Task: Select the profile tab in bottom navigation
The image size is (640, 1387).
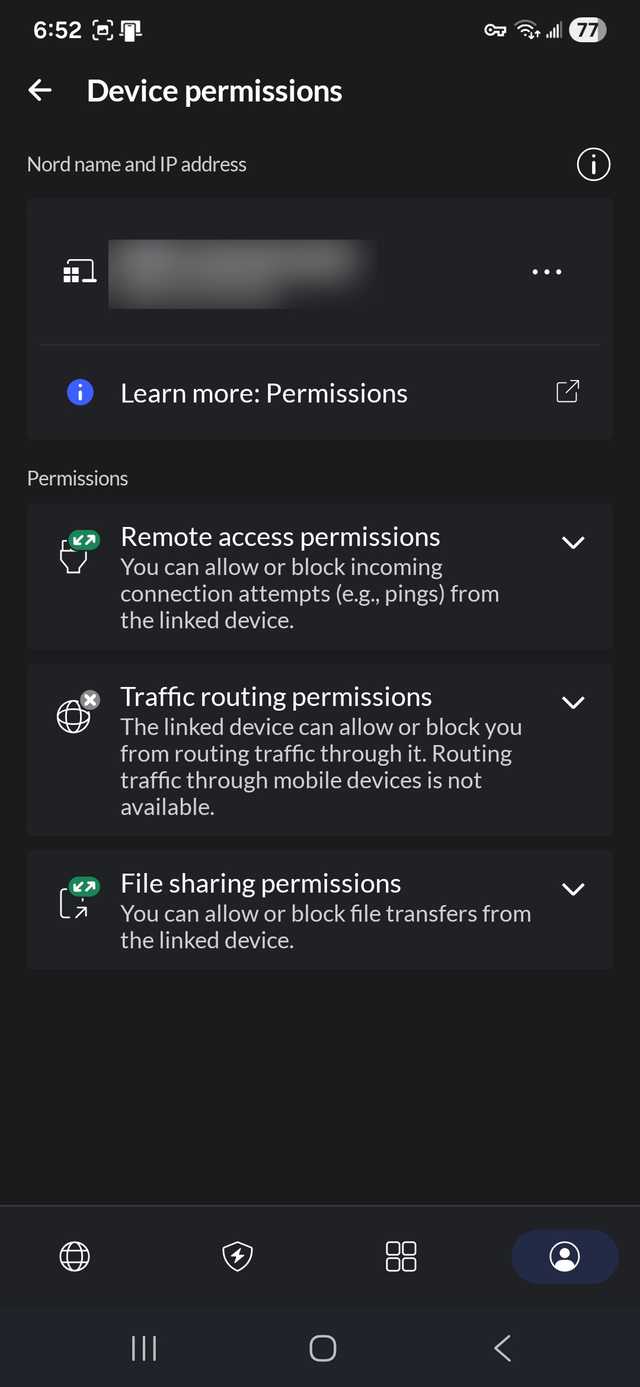Action: click(564, 1256)
